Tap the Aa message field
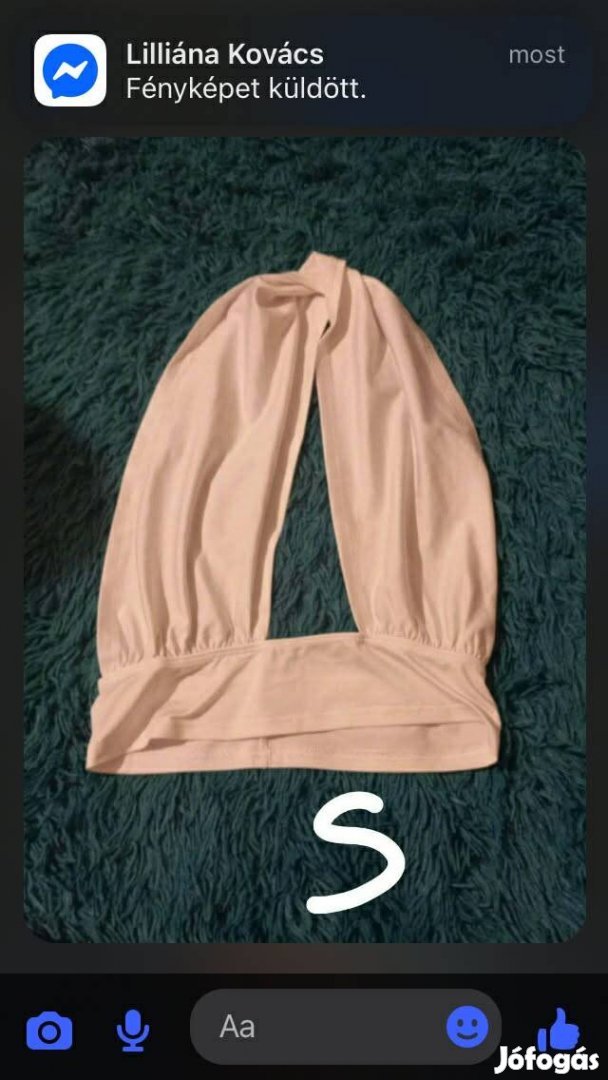Viewport: 608px width, 1080px height. [320, 1027]
